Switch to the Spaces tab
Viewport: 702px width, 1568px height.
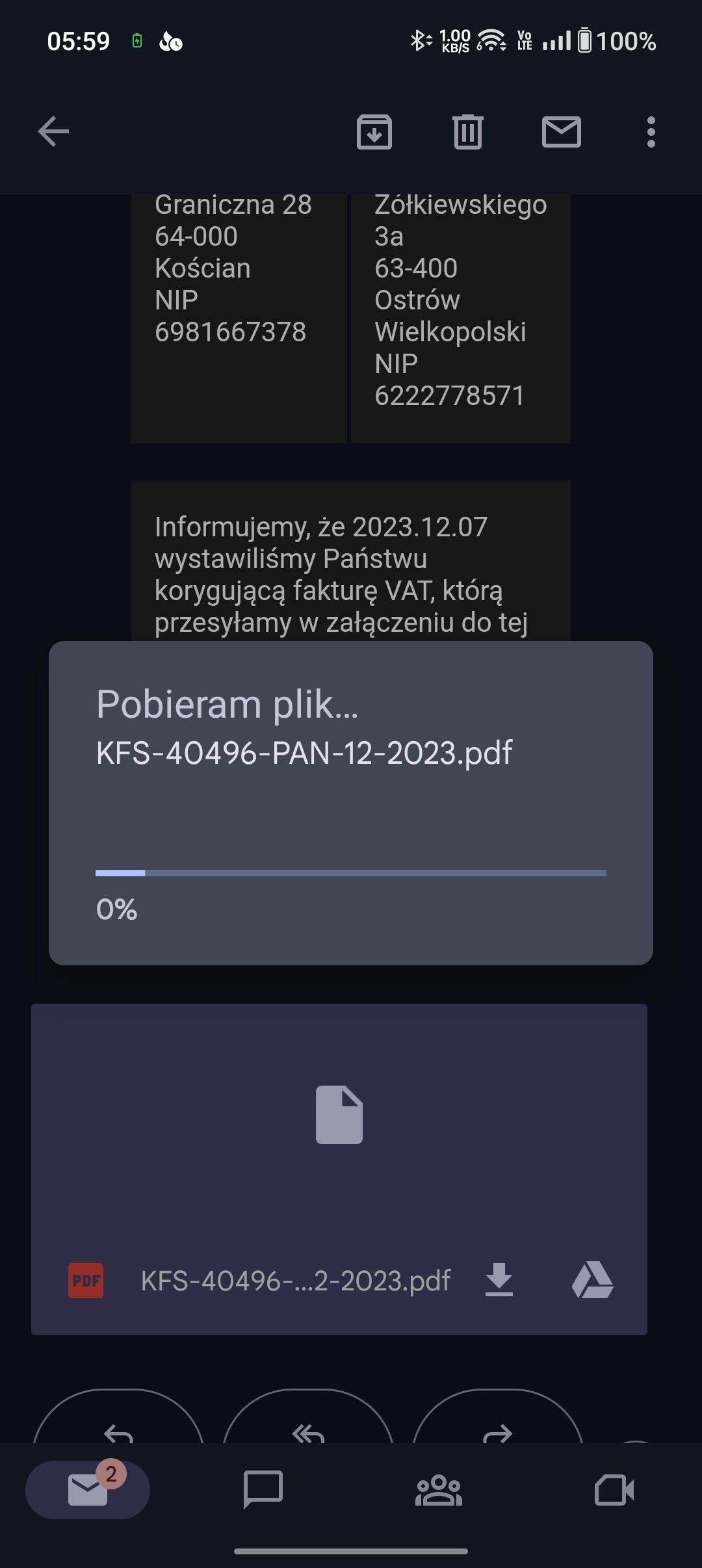click(438, 1489)
